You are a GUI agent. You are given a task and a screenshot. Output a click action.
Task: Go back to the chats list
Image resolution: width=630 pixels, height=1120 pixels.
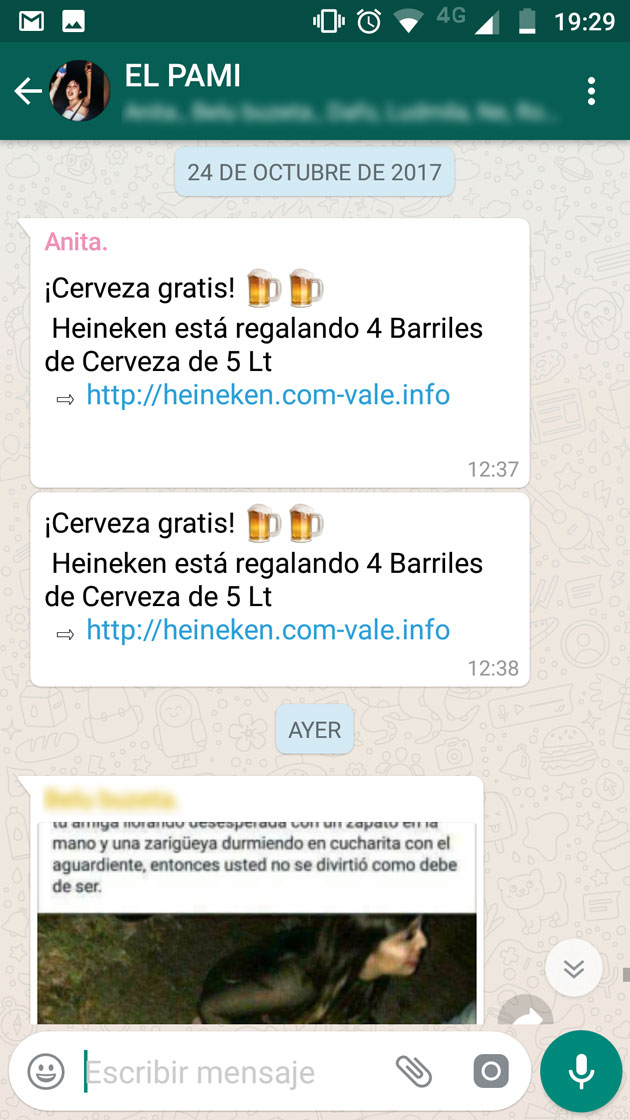tap(28, 92)
